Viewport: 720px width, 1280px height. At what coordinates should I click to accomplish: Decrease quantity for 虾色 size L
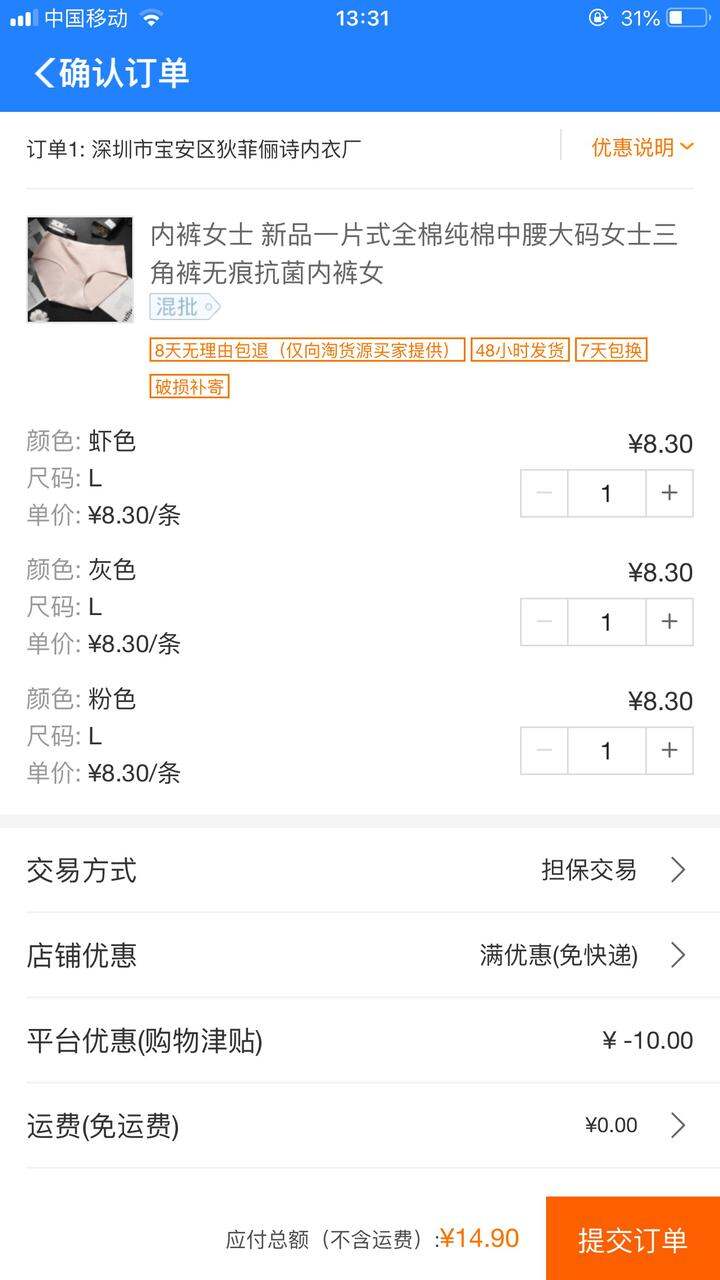(544, 493)
